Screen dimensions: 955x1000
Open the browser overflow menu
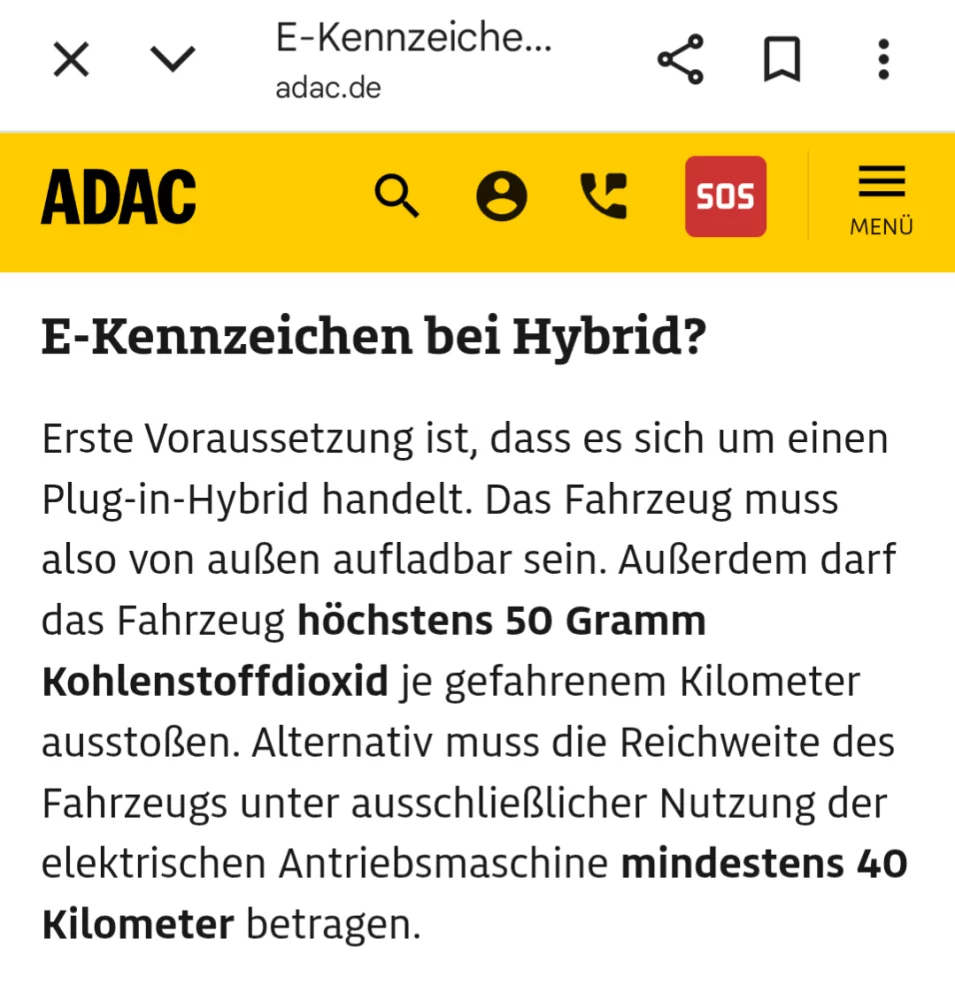tap(883, 61)
